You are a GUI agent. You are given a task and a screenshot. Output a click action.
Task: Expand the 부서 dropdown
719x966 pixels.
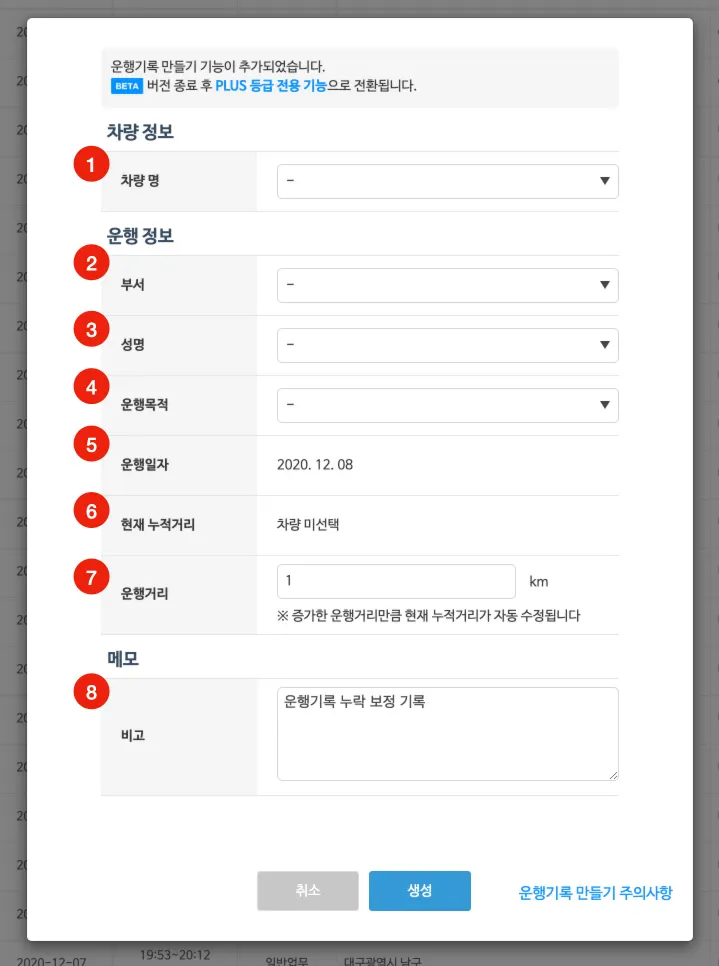coord(447,285)
